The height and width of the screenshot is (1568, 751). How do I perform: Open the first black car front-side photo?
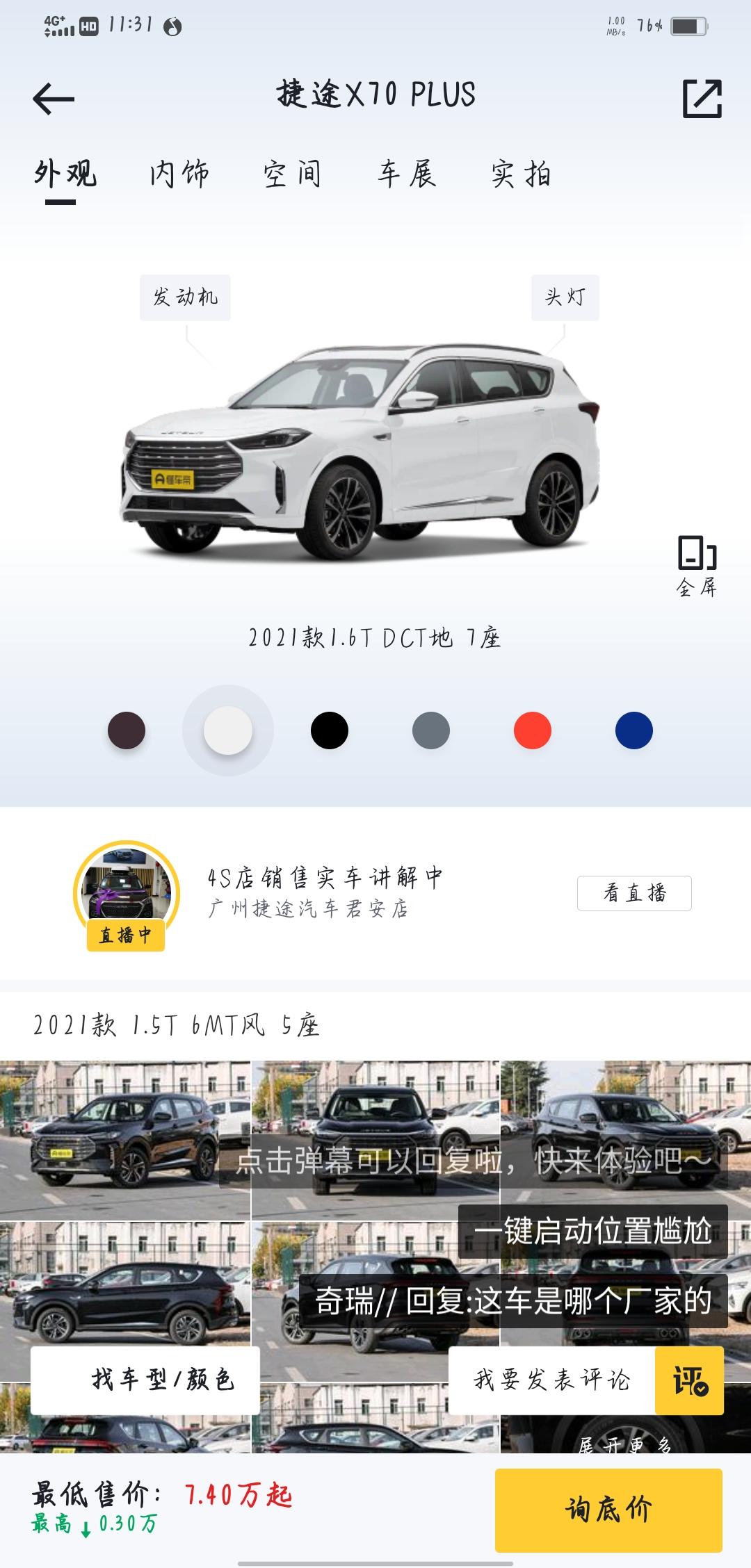tap(124, 1140)
